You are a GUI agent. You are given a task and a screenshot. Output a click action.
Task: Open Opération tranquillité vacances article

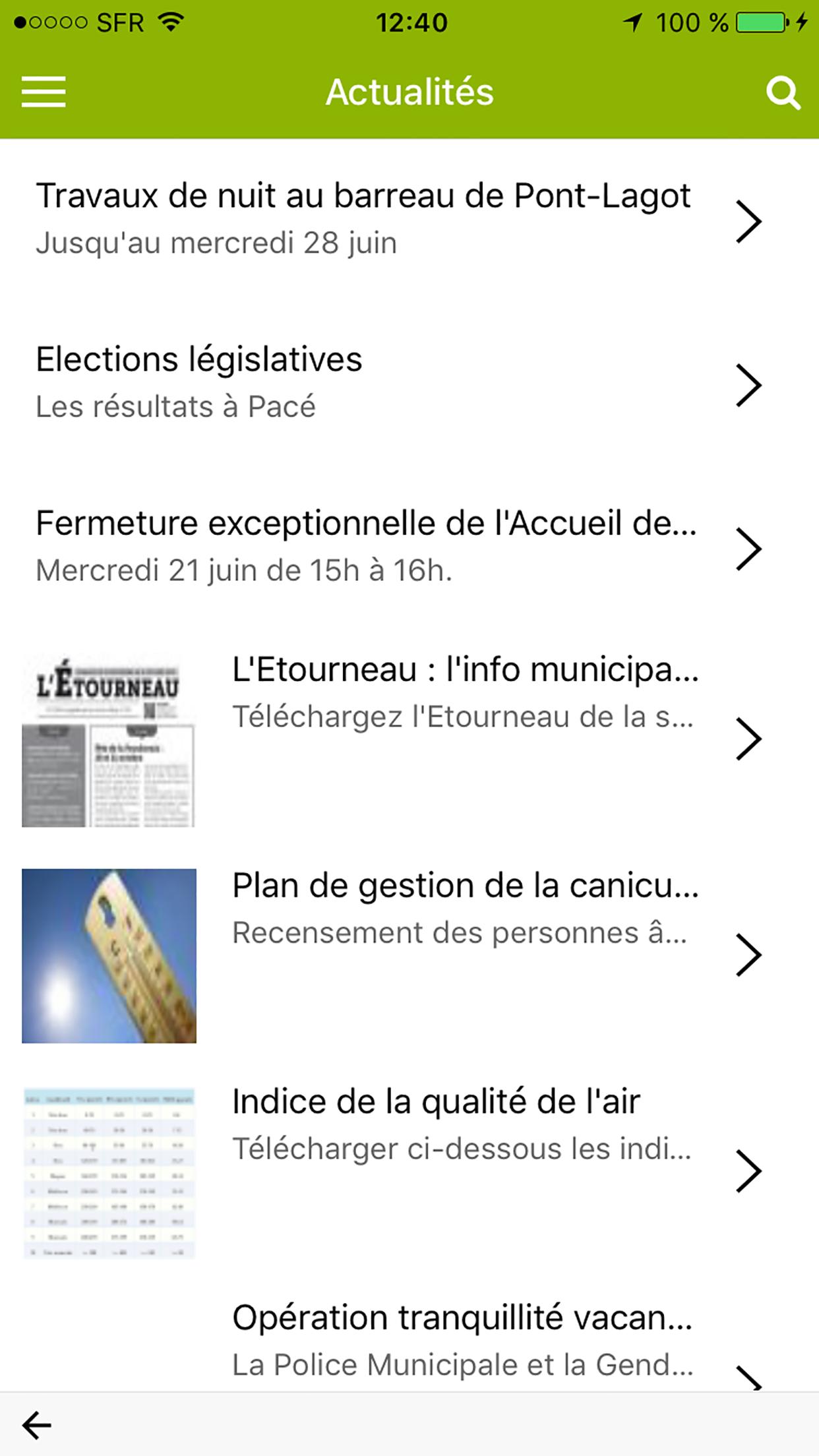click(x=409, y=1336)
